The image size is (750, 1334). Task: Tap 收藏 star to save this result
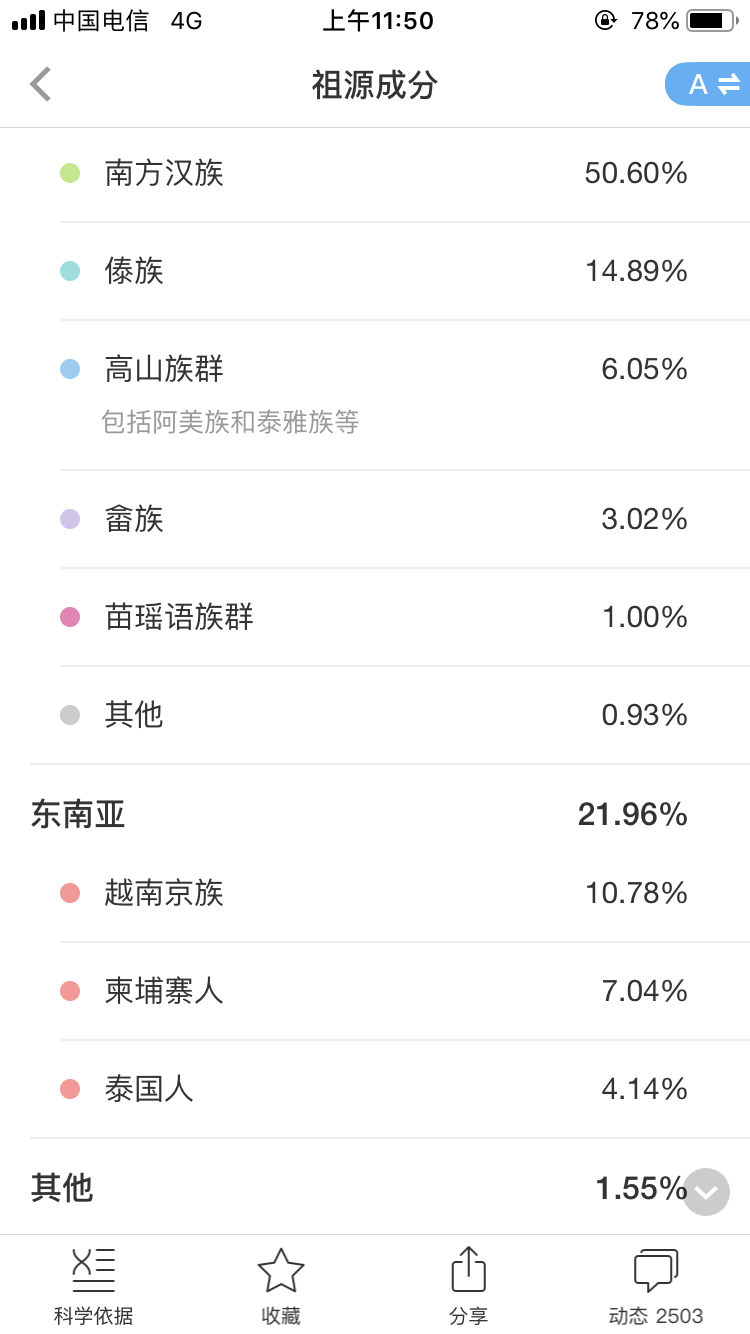point(281,1286)
